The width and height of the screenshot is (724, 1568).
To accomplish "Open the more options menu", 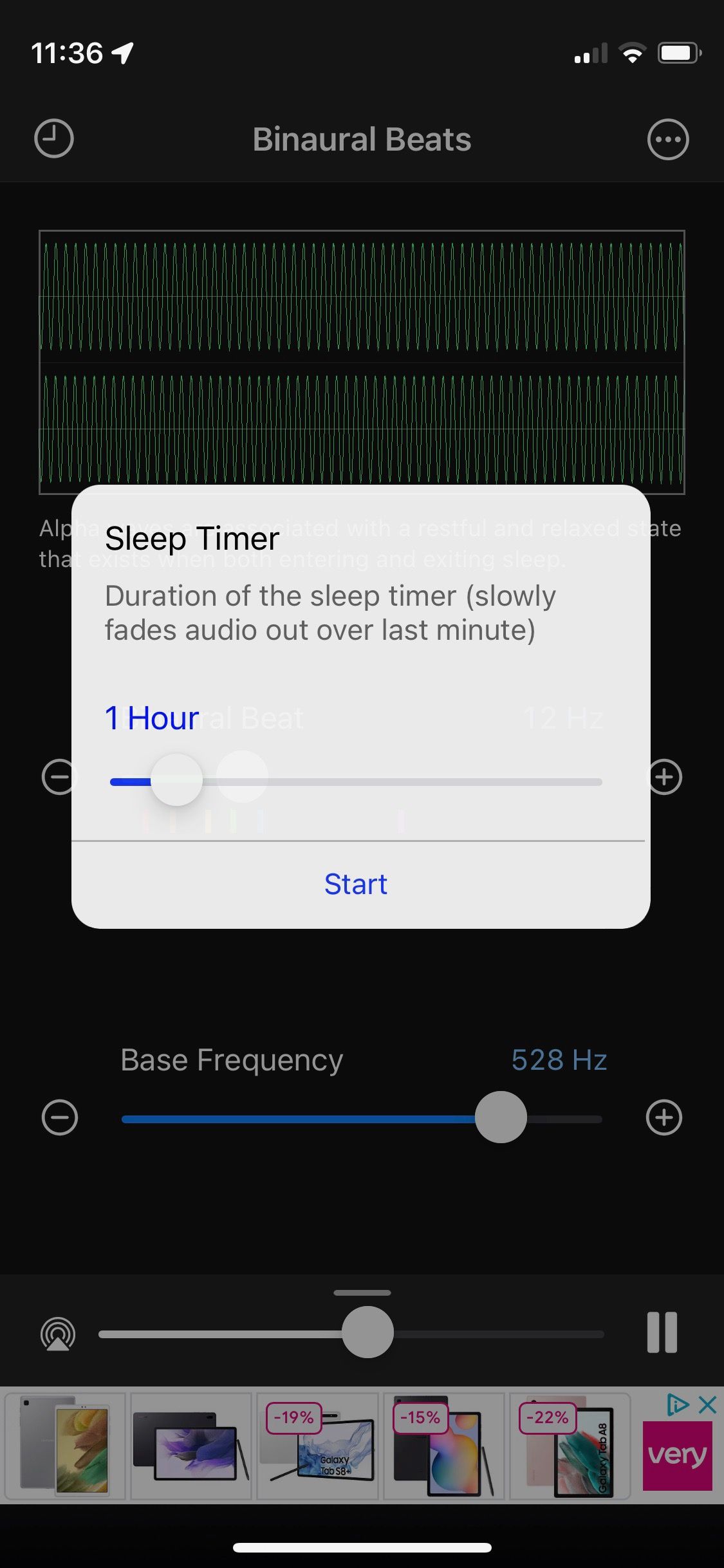I will pyautogui.click(x=667, y=139).
